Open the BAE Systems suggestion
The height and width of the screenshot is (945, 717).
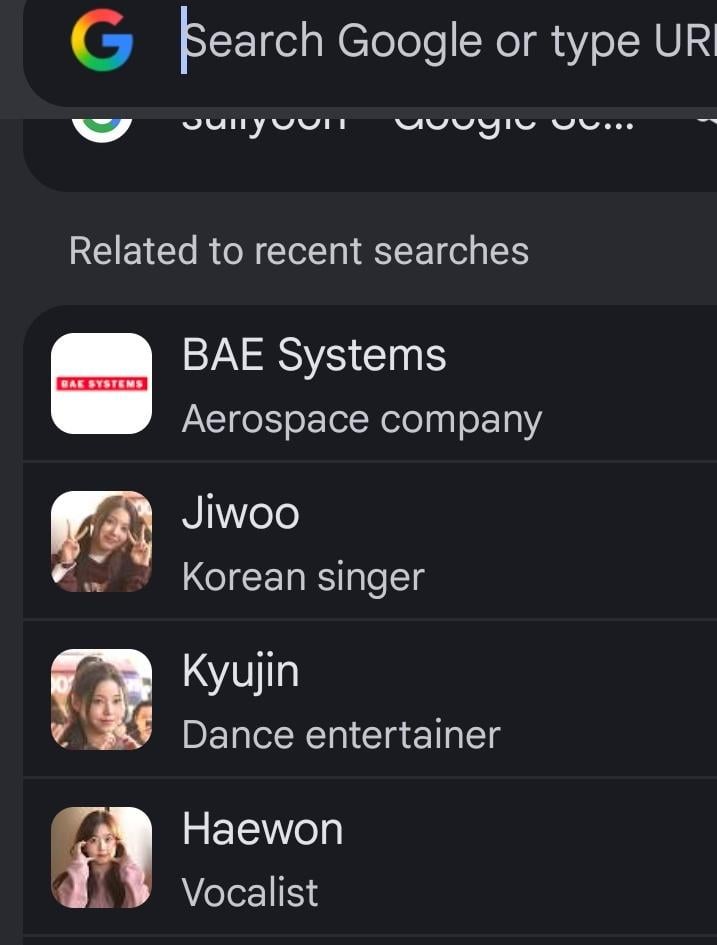[370, 384]
